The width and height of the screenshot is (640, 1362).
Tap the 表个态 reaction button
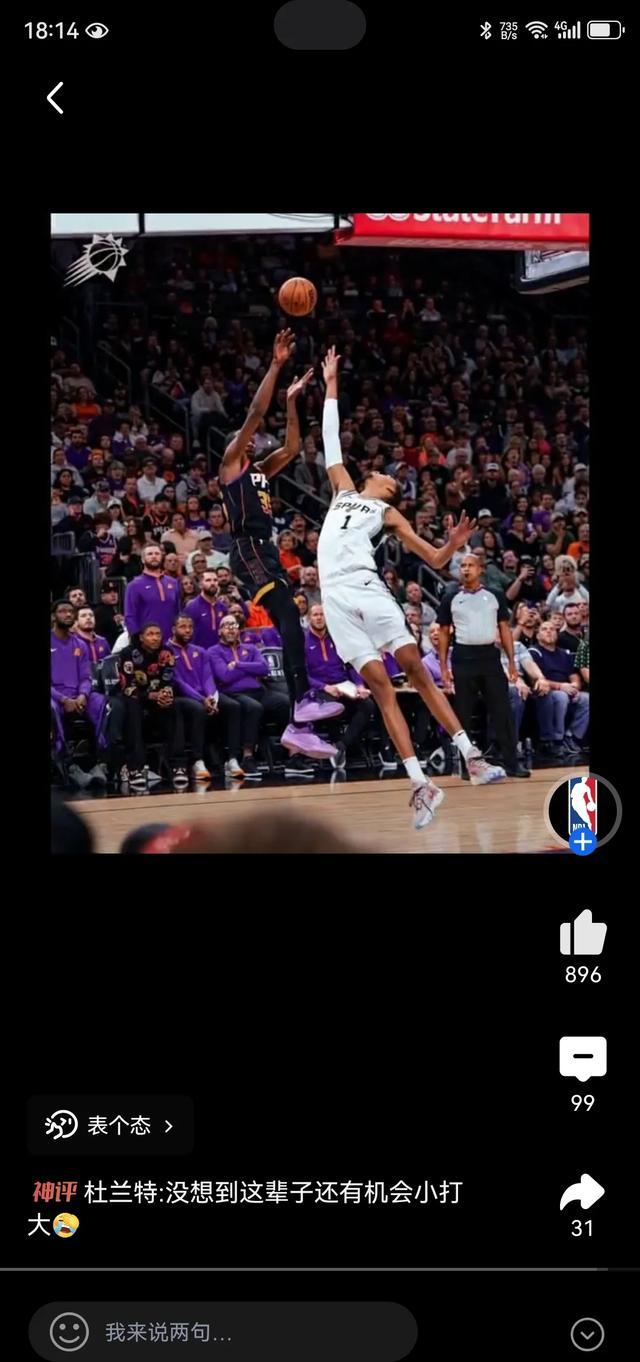point(110,1126)
